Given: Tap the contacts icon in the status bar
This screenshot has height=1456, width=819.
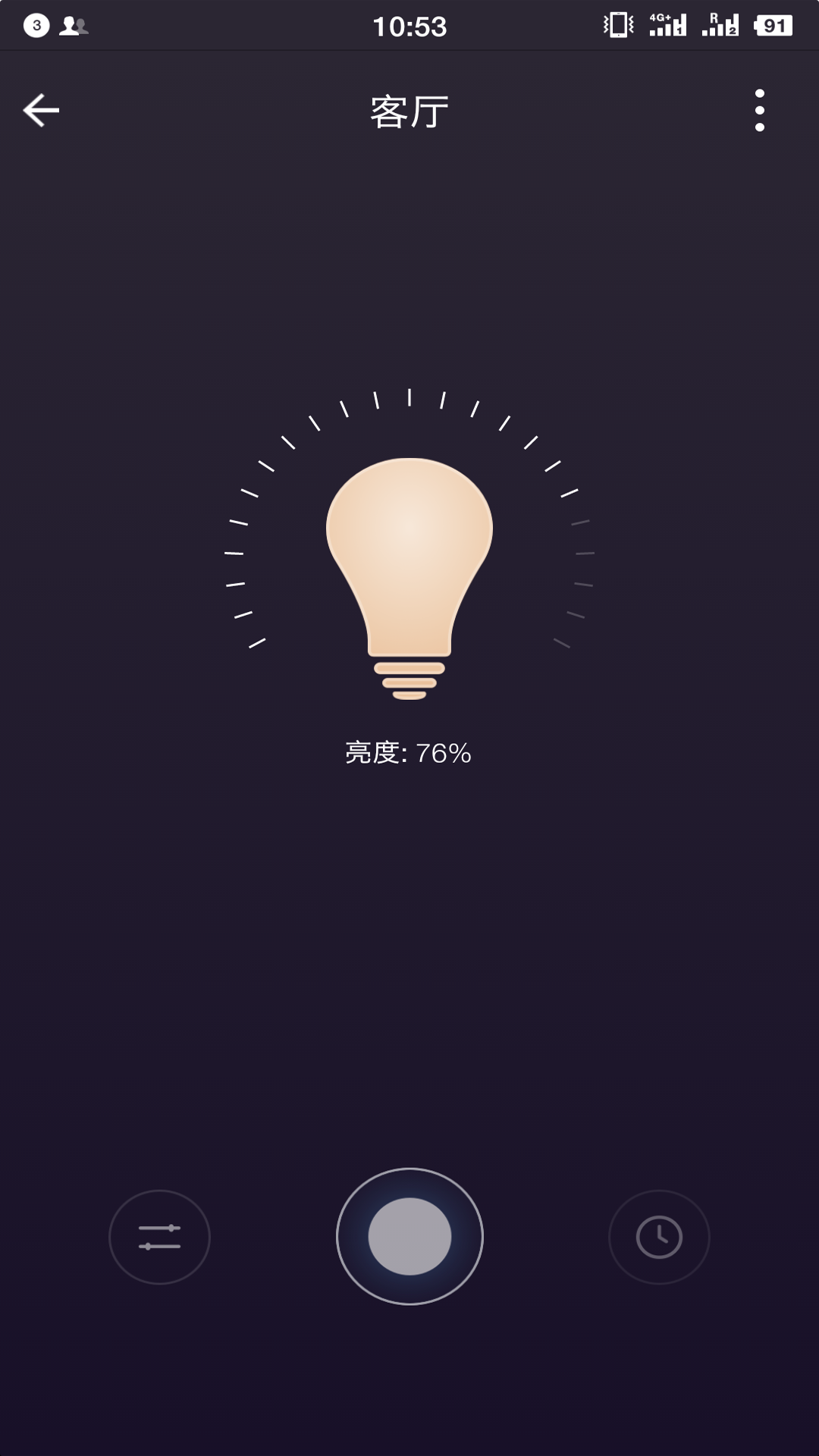Looking at the screenshot, I should [x=72, y=27].
